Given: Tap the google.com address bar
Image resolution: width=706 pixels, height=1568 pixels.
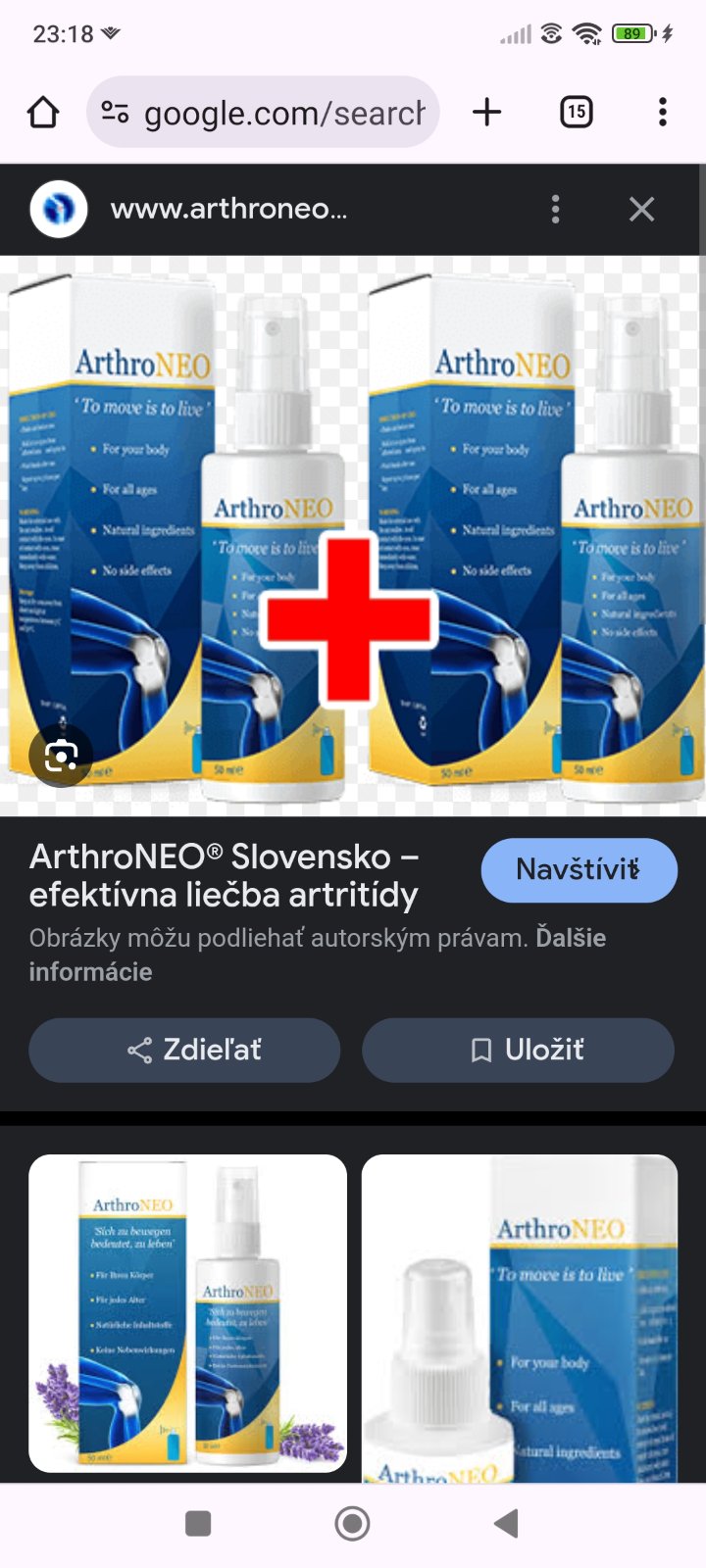Looking at the screenshot, I should [263, 113].
